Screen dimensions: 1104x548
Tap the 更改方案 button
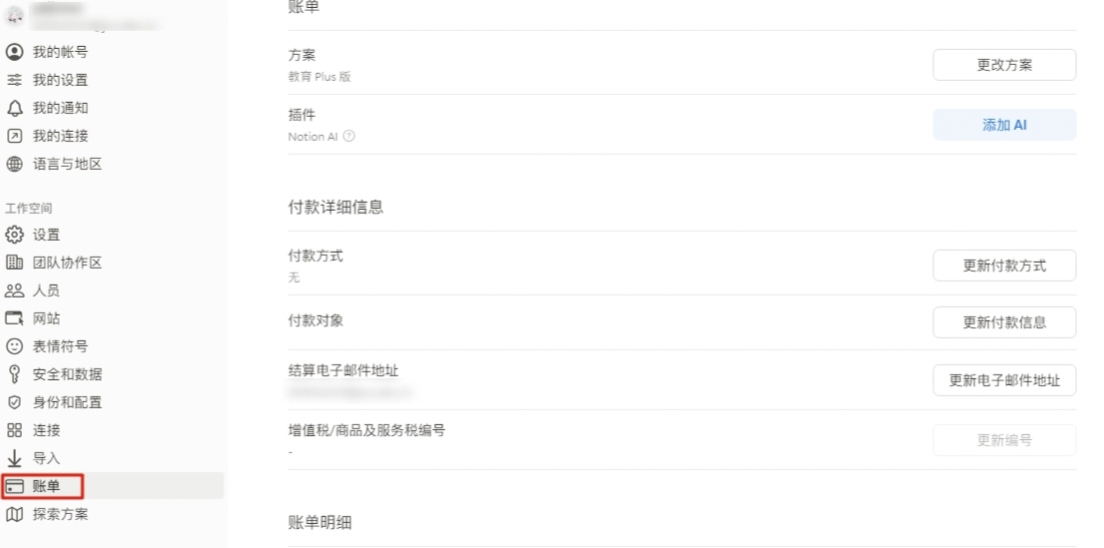(1004, 65)
